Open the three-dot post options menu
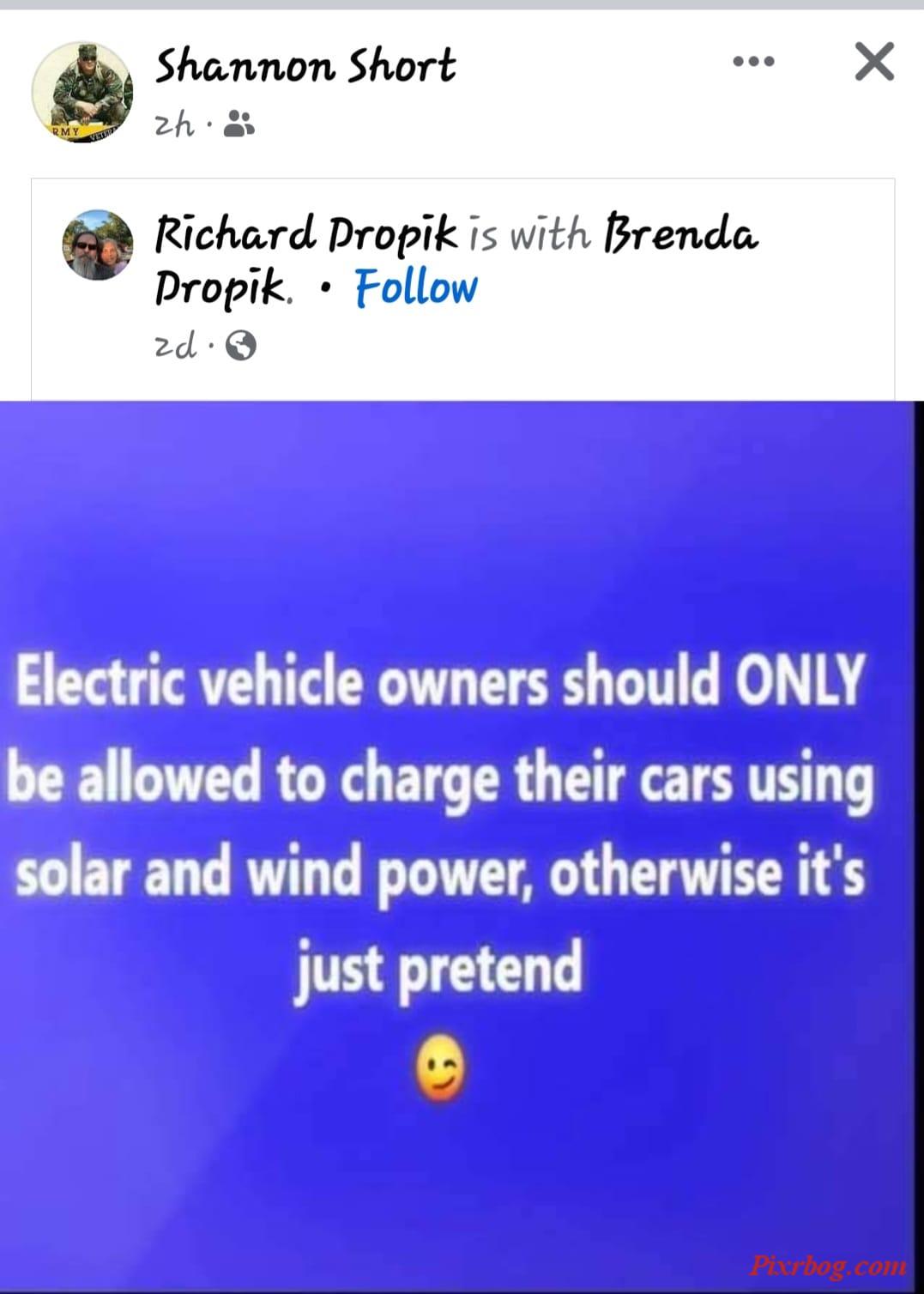The height and width of the screenshot is (1294, 924). [754, 62]
